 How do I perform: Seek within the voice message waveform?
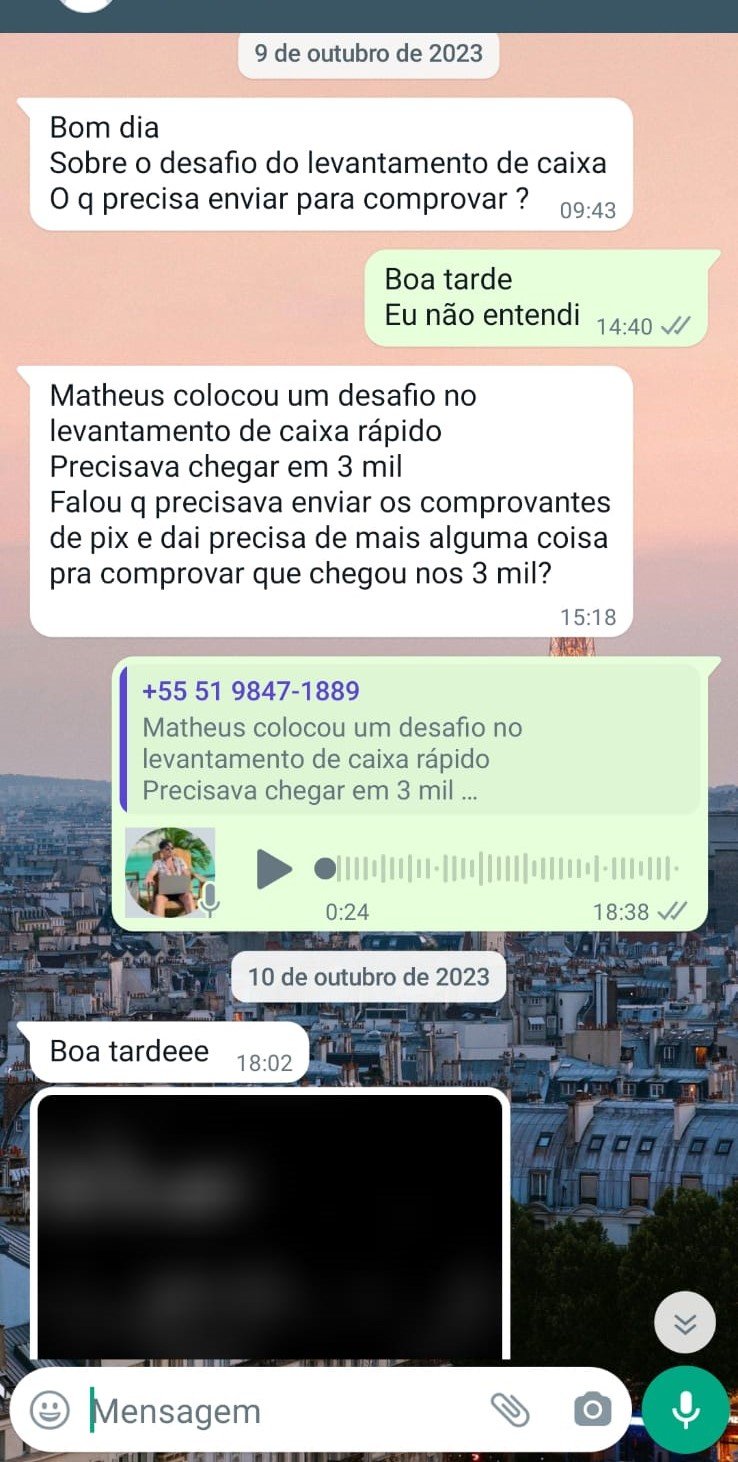[500, 868]
